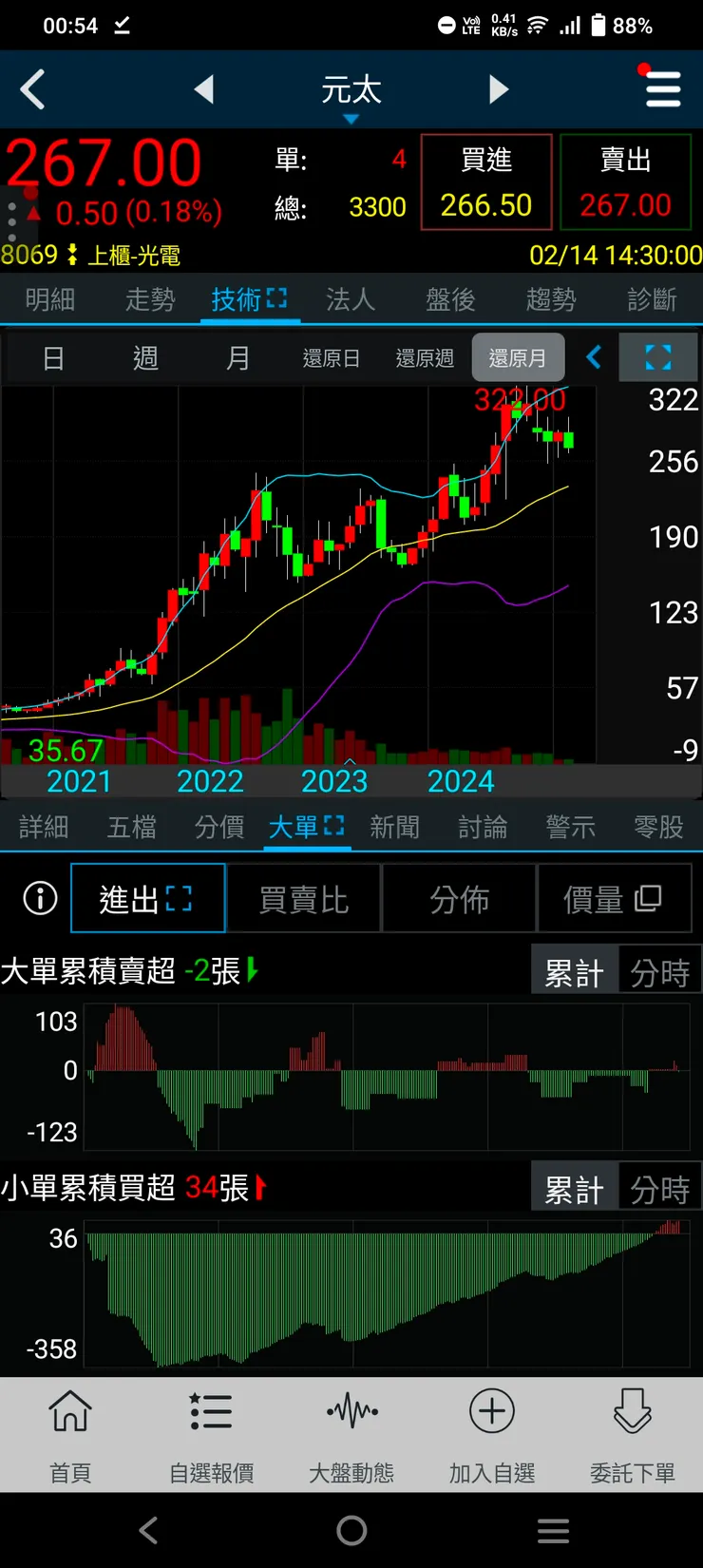Select the 週 chart period
Viewport: 703px width, 1568px height.
(145, 358)
